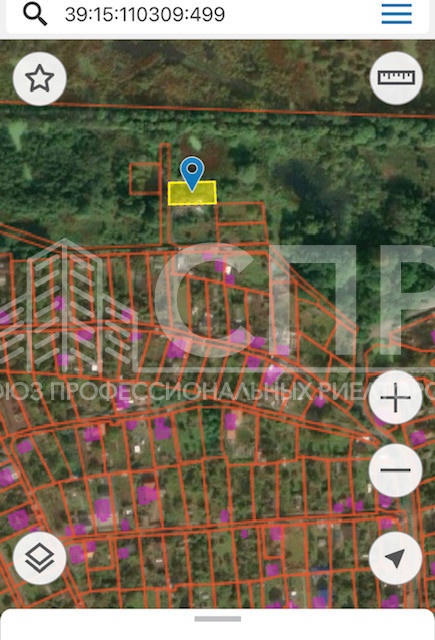Select the blue pin on highlighted parcel

click(x=192, y=173)
